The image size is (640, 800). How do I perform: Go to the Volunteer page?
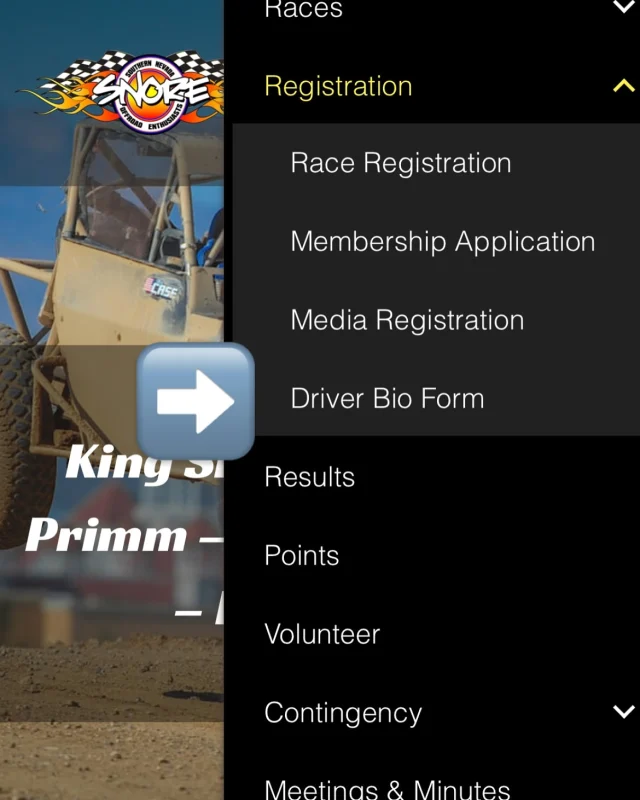322,634
